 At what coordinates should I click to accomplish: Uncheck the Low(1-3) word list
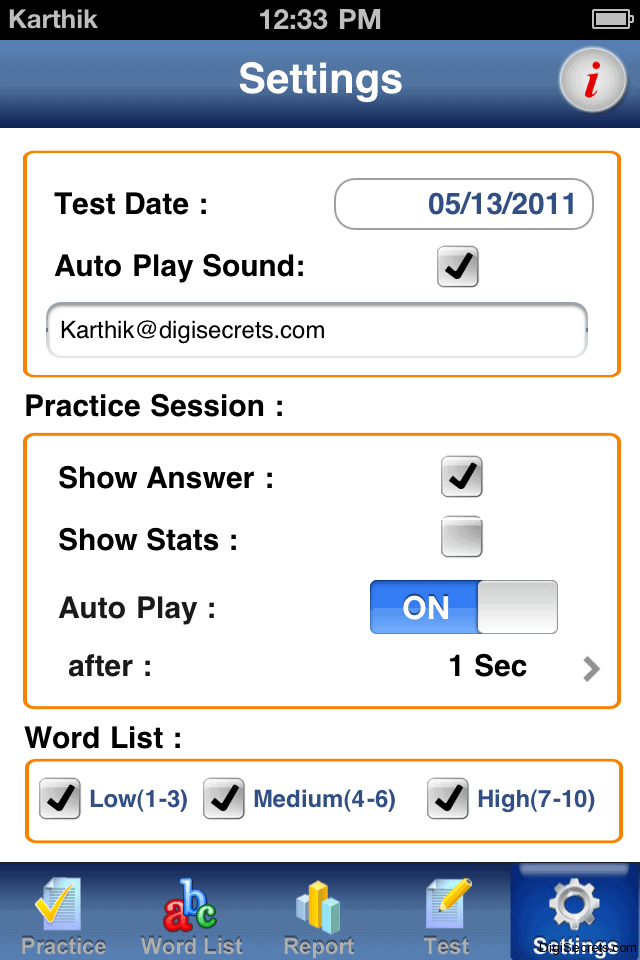[x=60, y=798]
